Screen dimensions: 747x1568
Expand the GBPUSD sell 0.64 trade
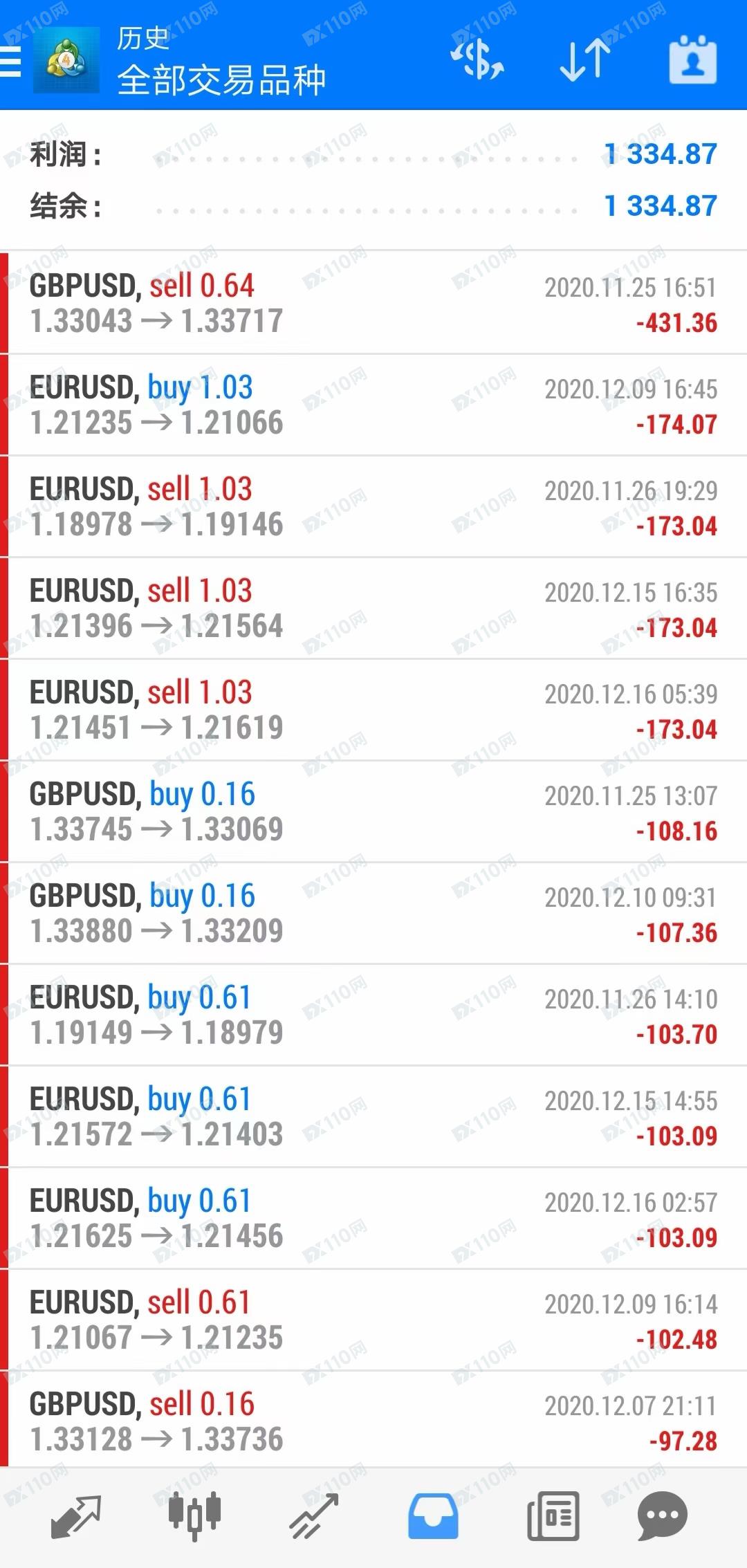[x=373, y=303]
